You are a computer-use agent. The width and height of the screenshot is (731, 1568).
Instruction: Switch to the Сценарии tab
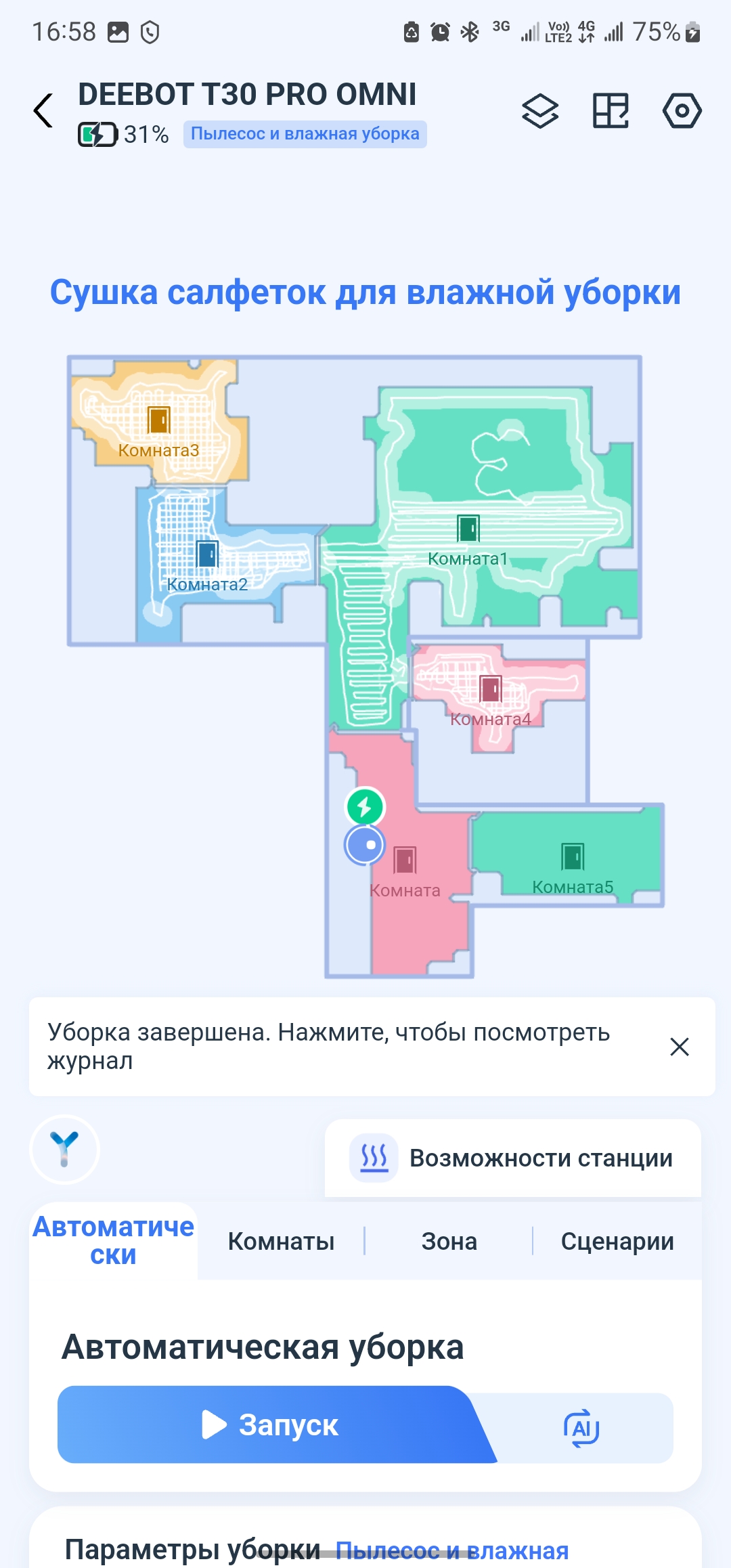617,1242
